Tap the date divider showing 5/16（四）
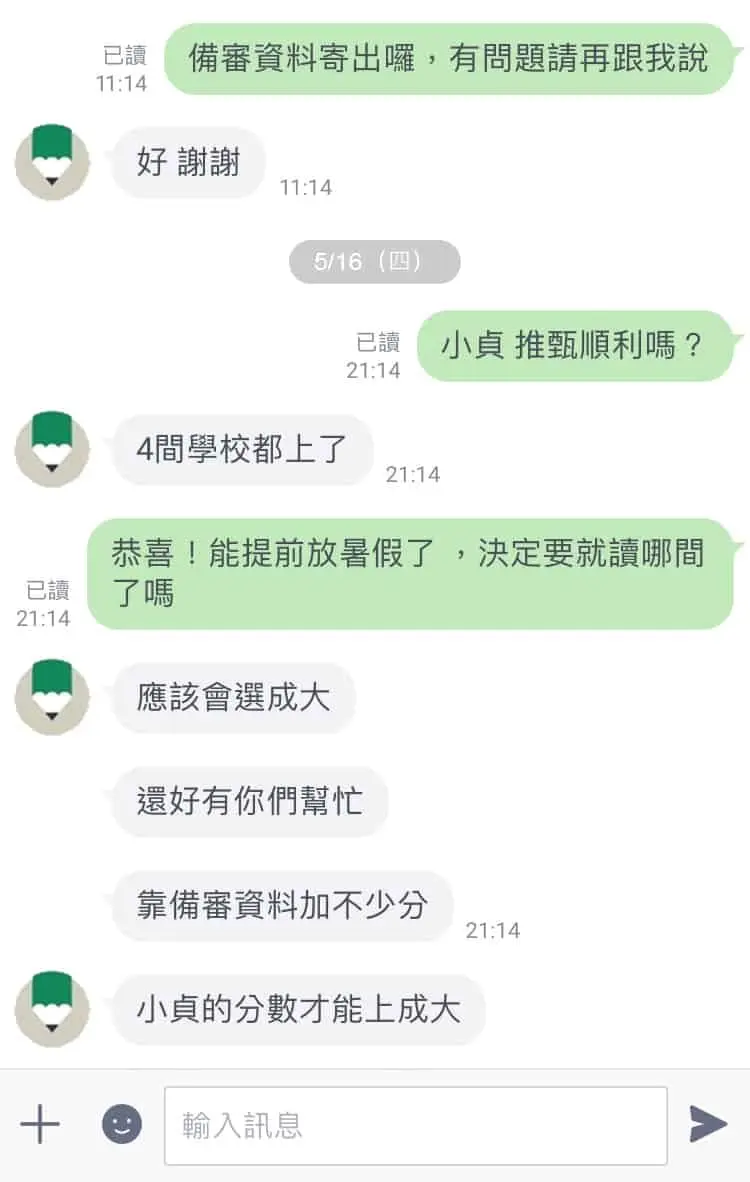The height and width of the screenshot is (1182, 750). (x=374, y=261)
